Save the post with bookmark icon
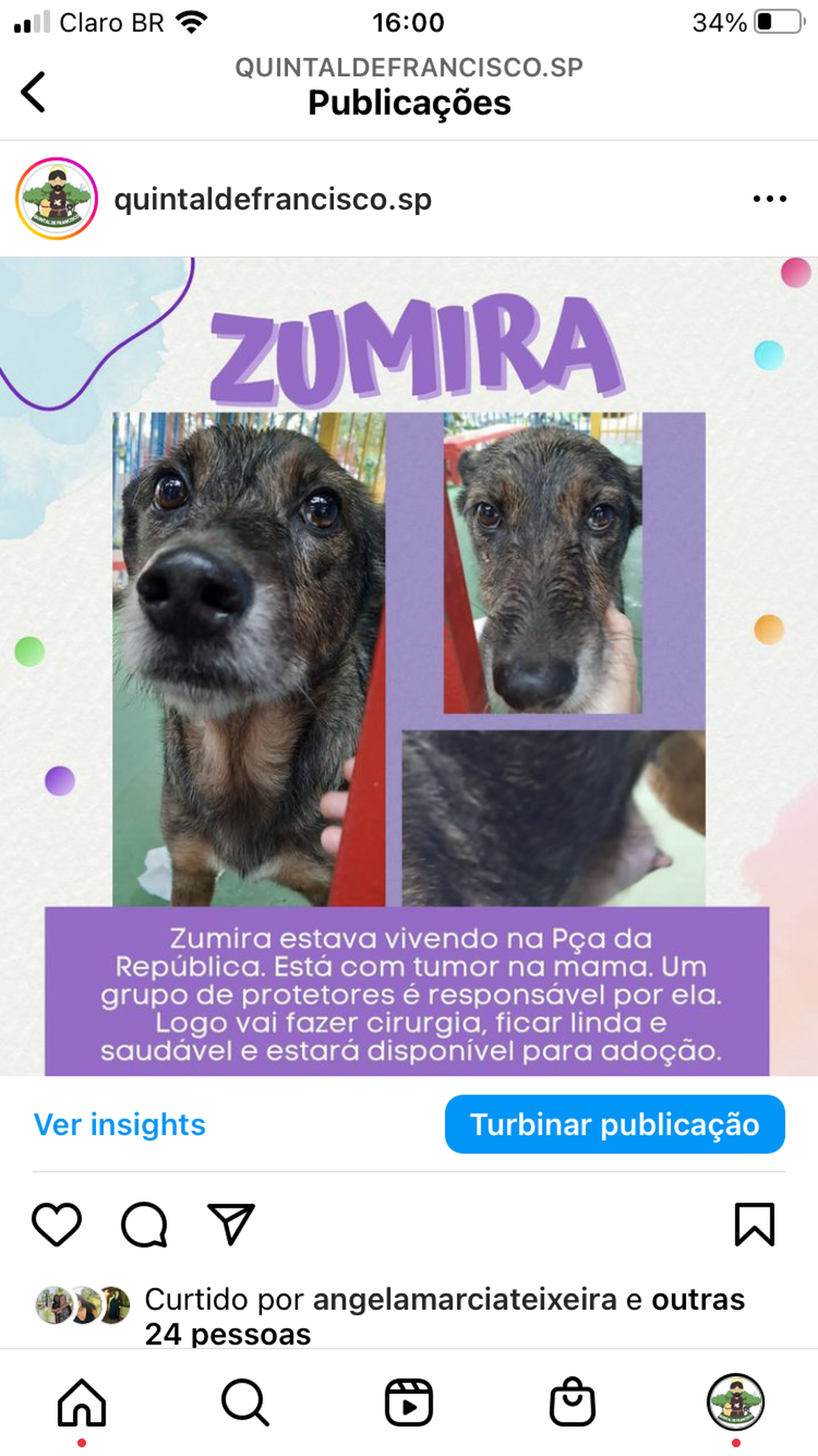The height and width of the screenshot is (1456, 818). point(755,1224)
